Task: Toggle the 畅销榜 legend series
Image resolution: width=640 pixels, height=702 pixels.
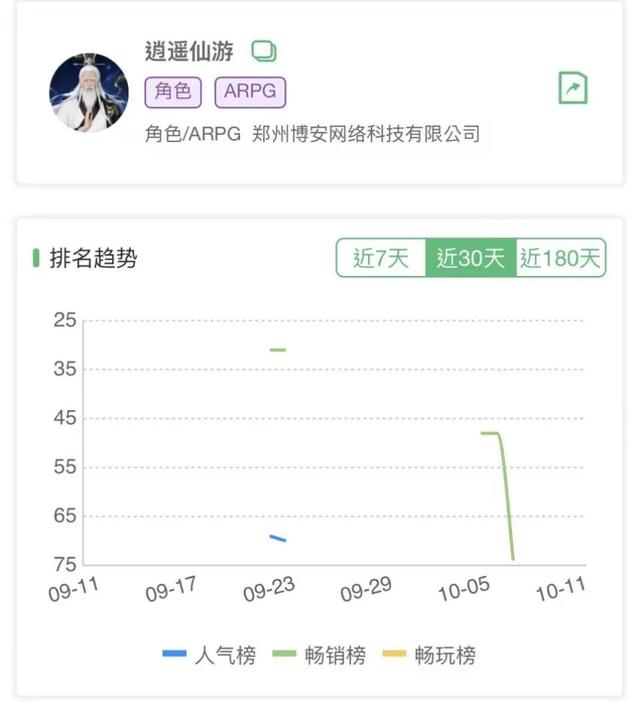Action: pos(319,655)
